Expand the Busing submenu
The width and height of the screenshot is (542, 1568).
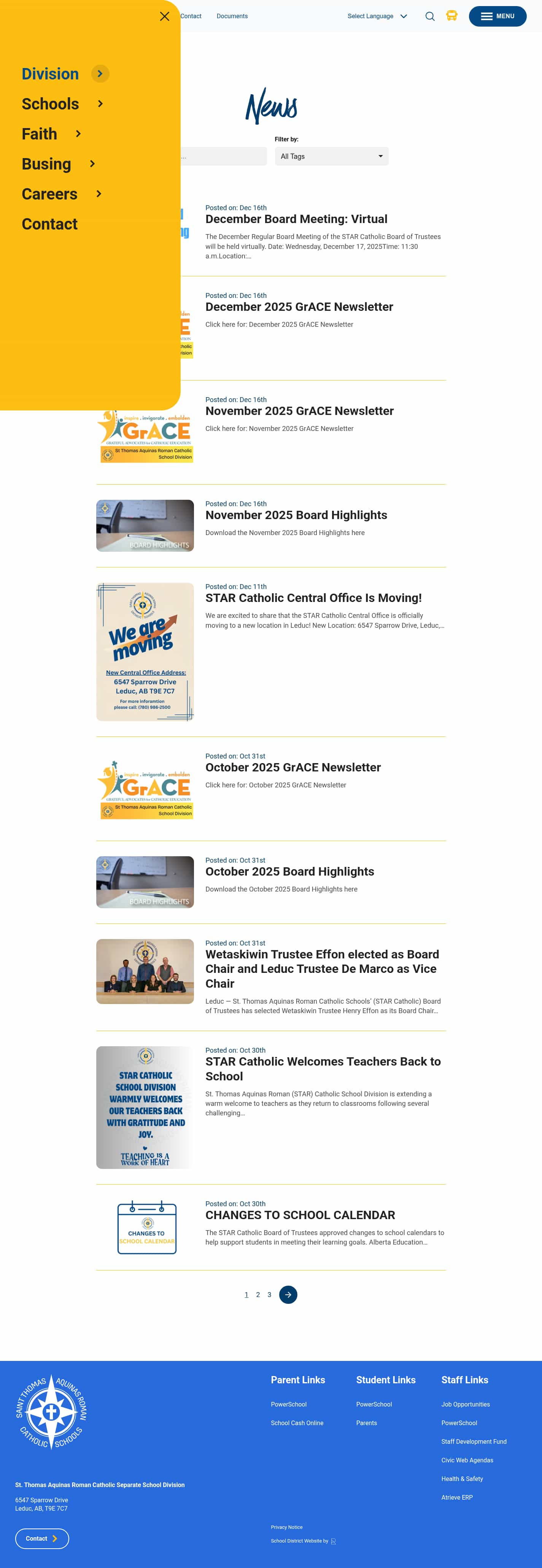92,164
